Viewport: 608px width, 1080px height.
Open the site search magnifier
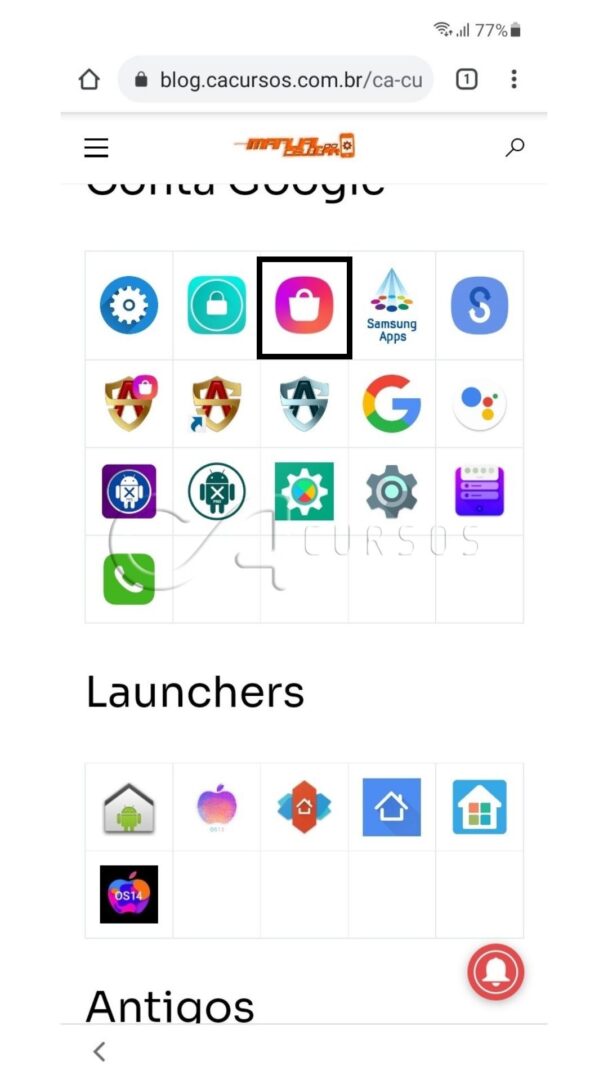tap(514, 147)
